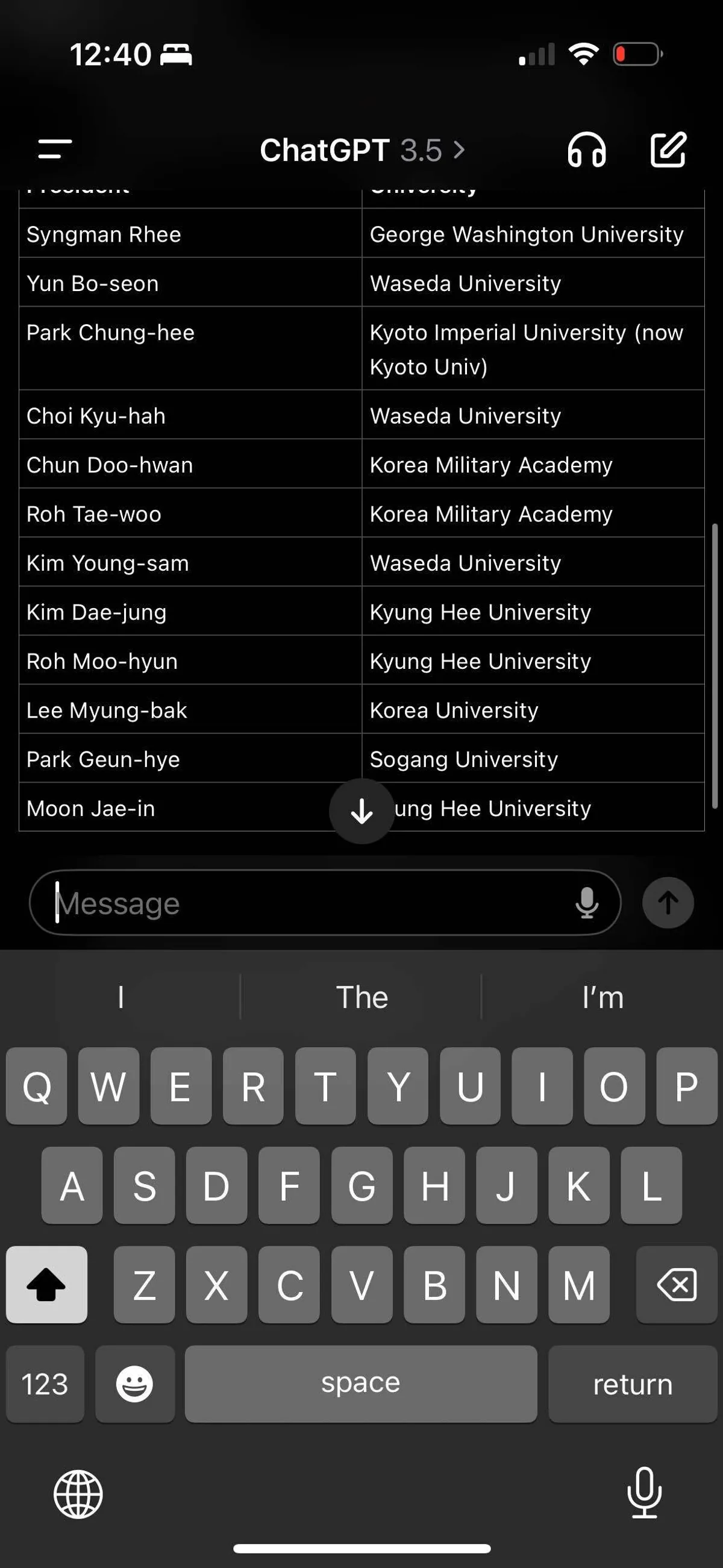
Task: Open the ChatGPT 3.5 model selector
Action: [x=362, y=150]
